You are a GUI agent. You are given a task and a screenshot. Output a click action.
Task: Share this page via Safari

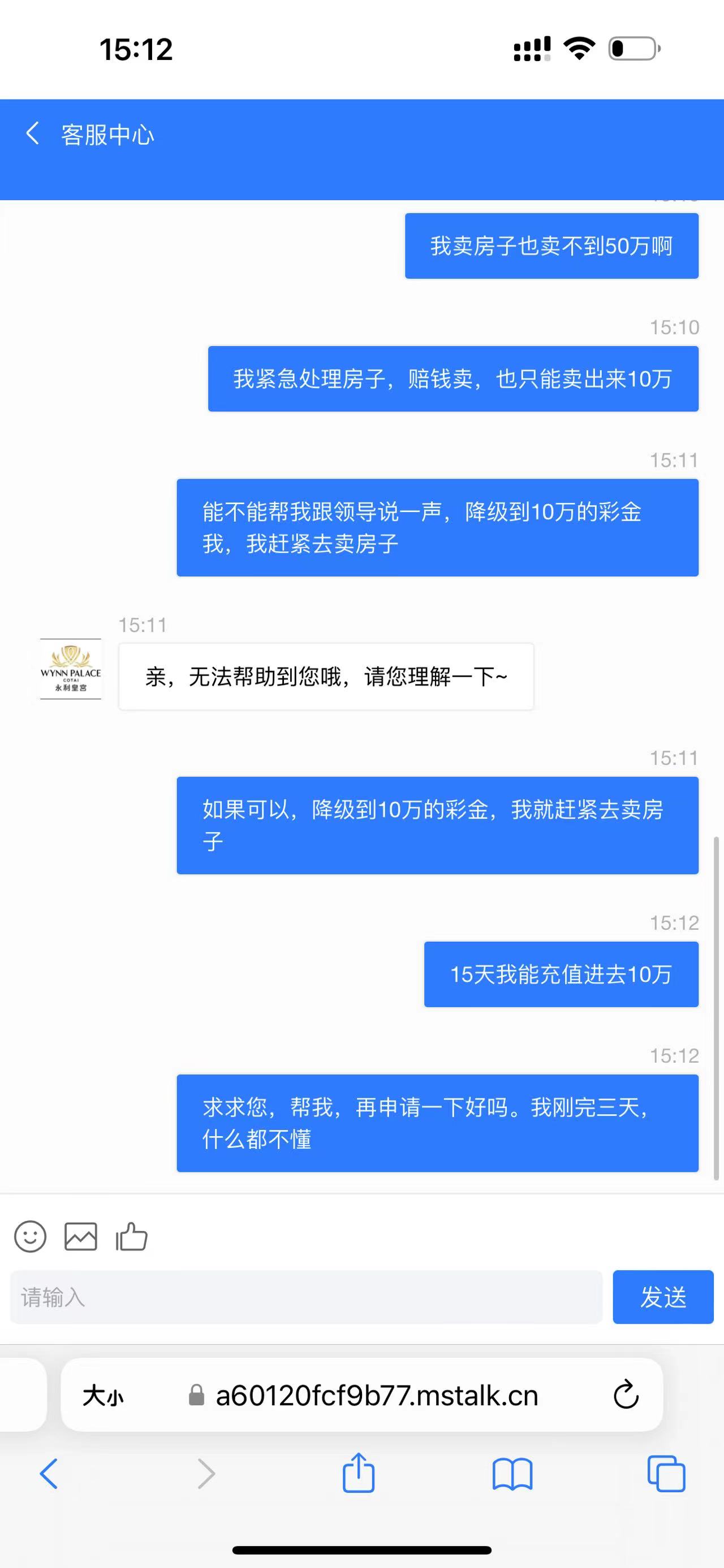358,1472
